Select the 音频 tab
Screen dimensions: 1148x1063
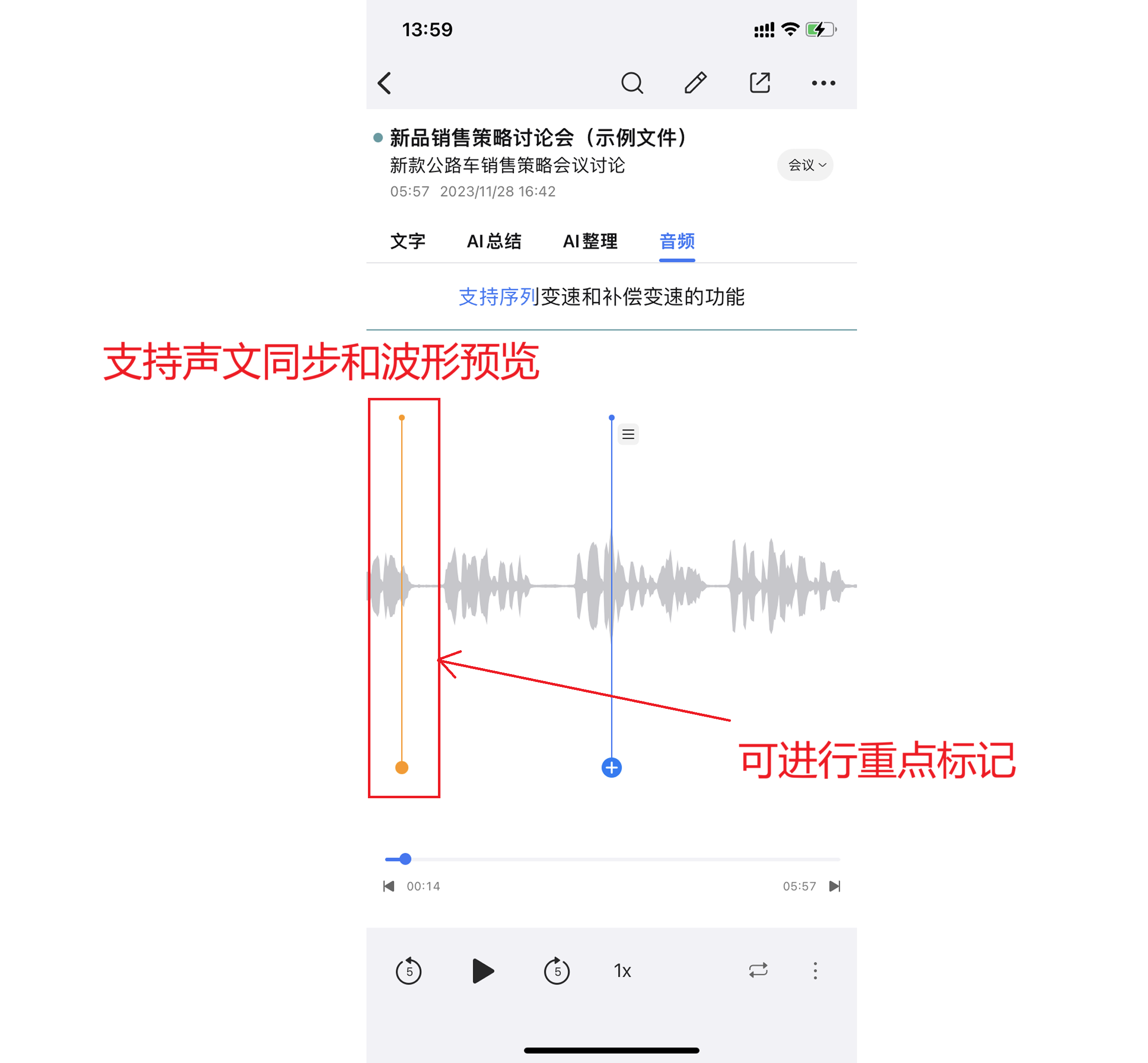click(x=677, y=241)
